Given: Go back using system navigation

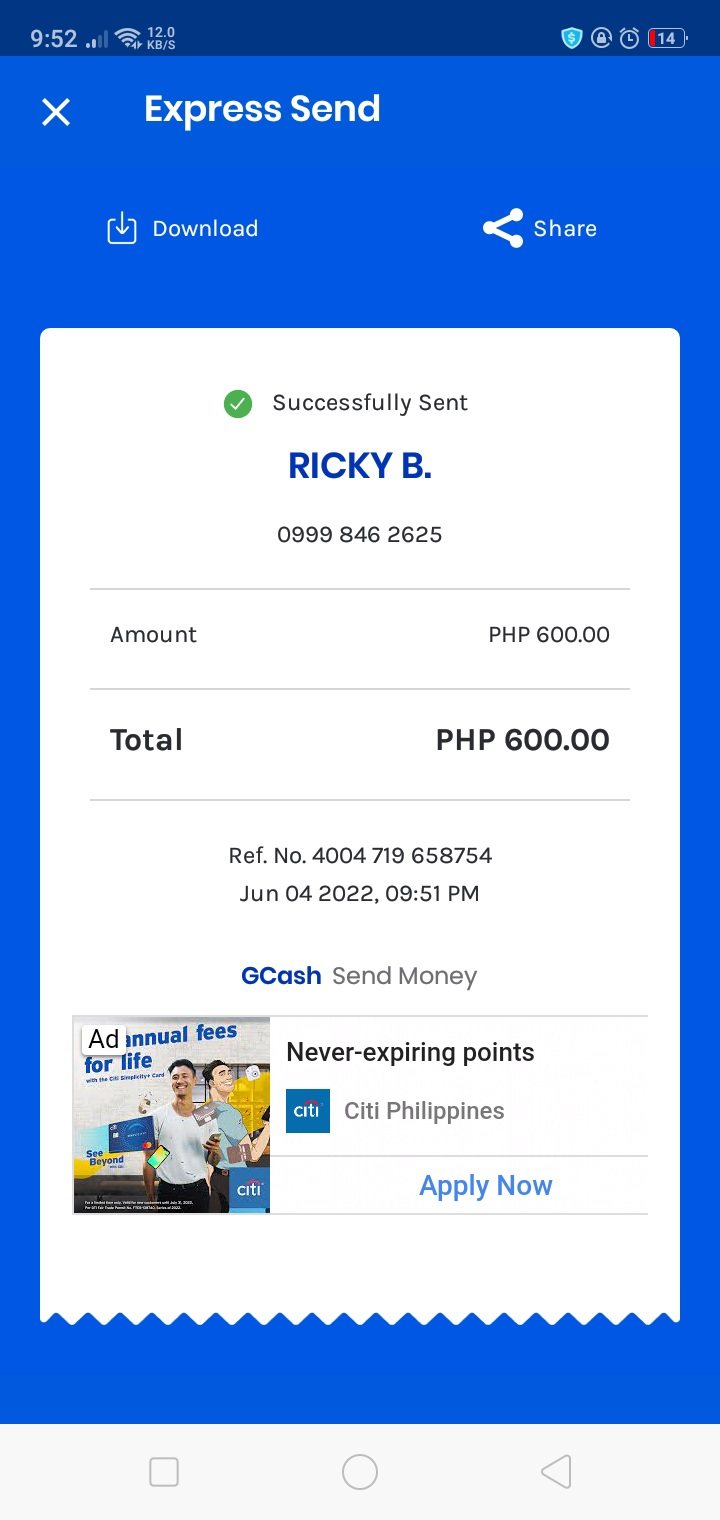Looking at the screenshot, I should [x=556, y=1472].
